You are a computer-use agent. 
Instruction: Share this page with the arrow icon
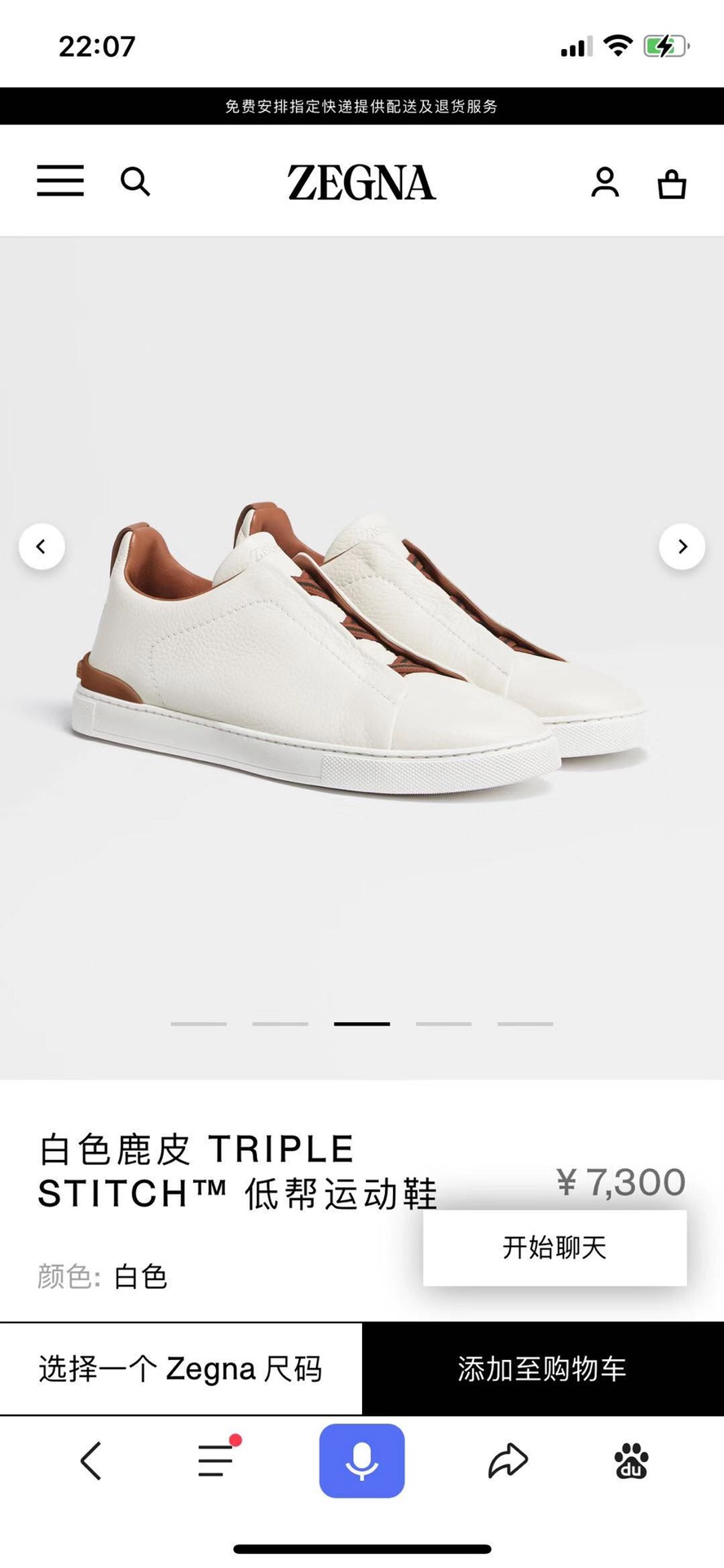(508, 1460)
